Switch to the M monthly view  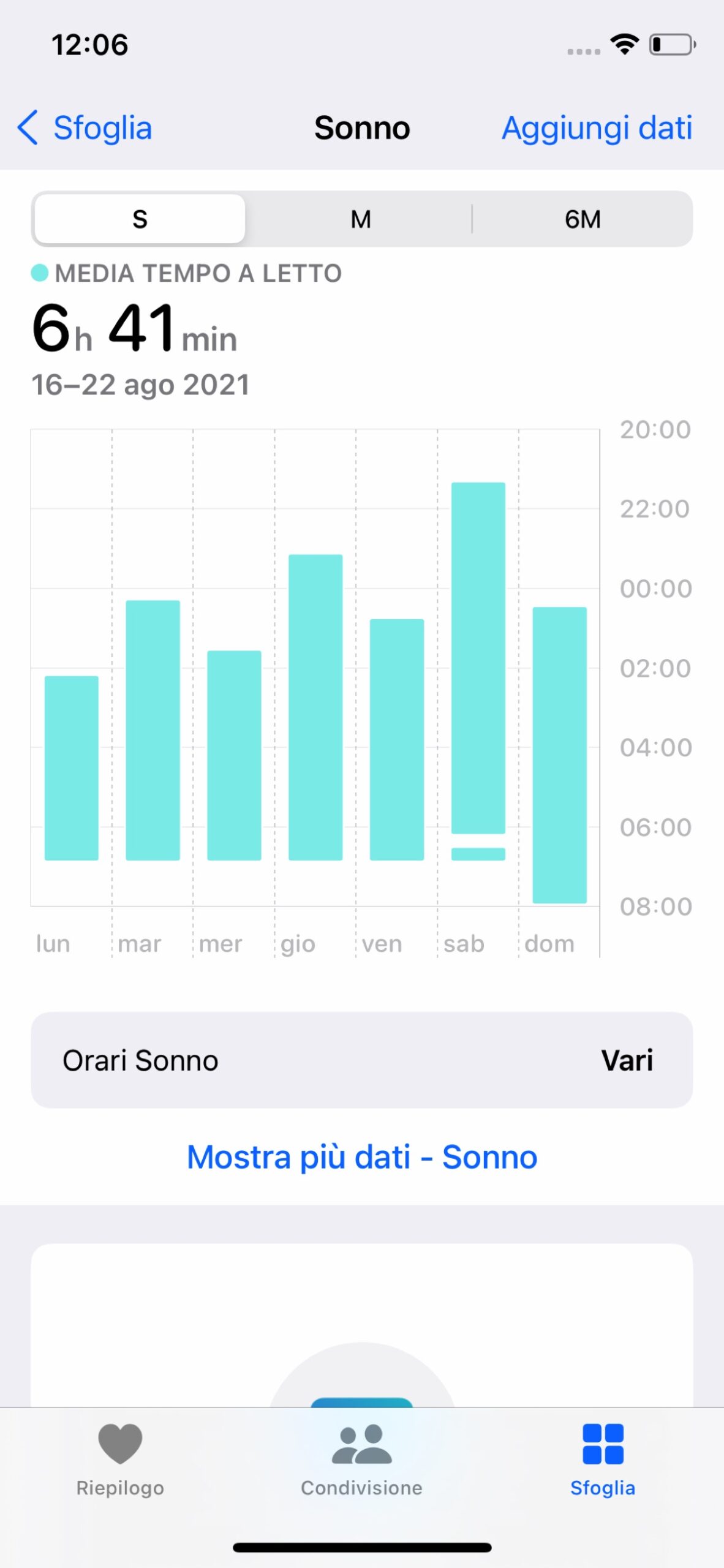pyautogui.click(x=361, y=219)
